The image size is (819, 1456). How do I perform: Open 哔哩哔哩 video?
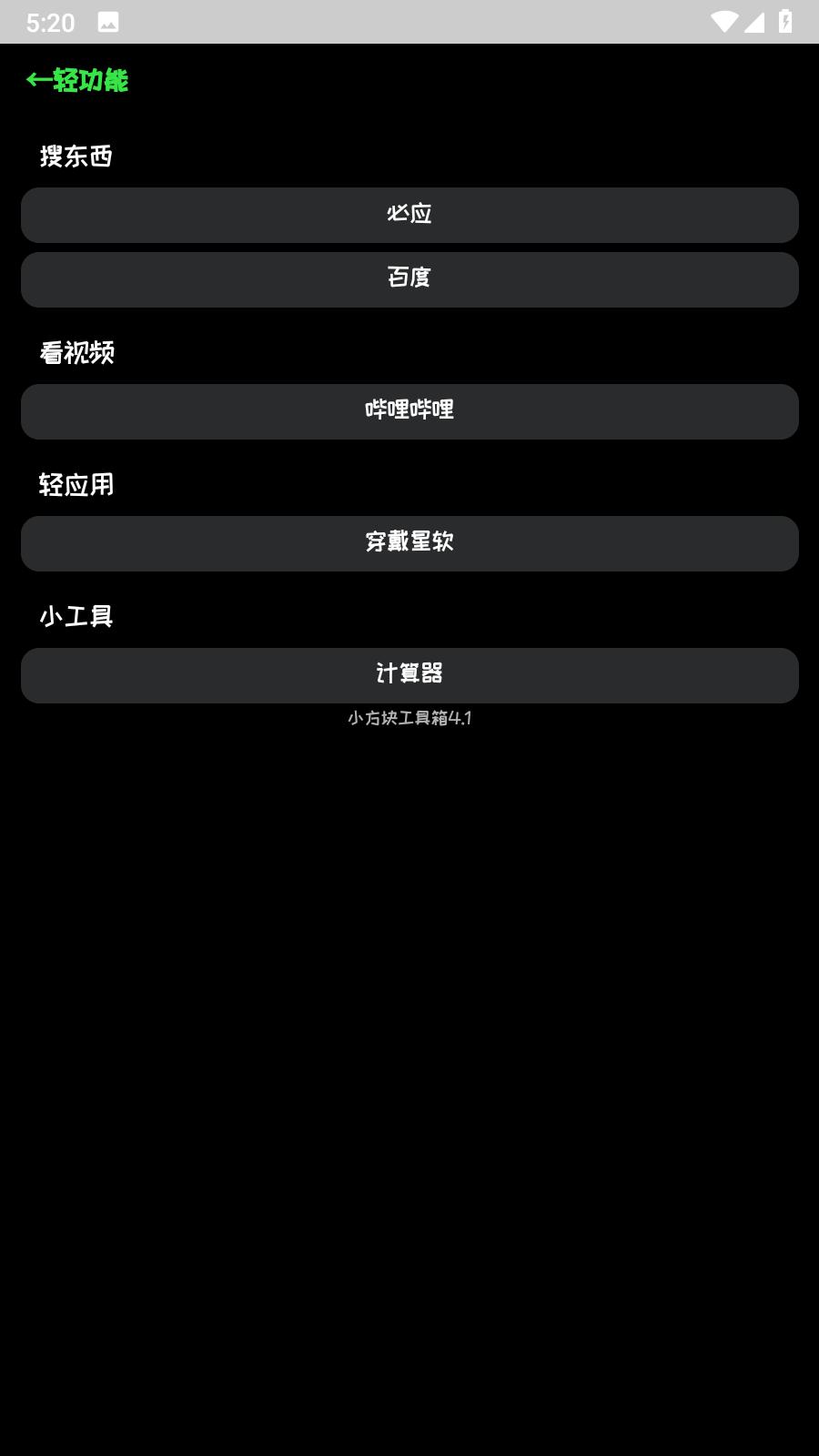pyautogui.click(x=409, y=411)
